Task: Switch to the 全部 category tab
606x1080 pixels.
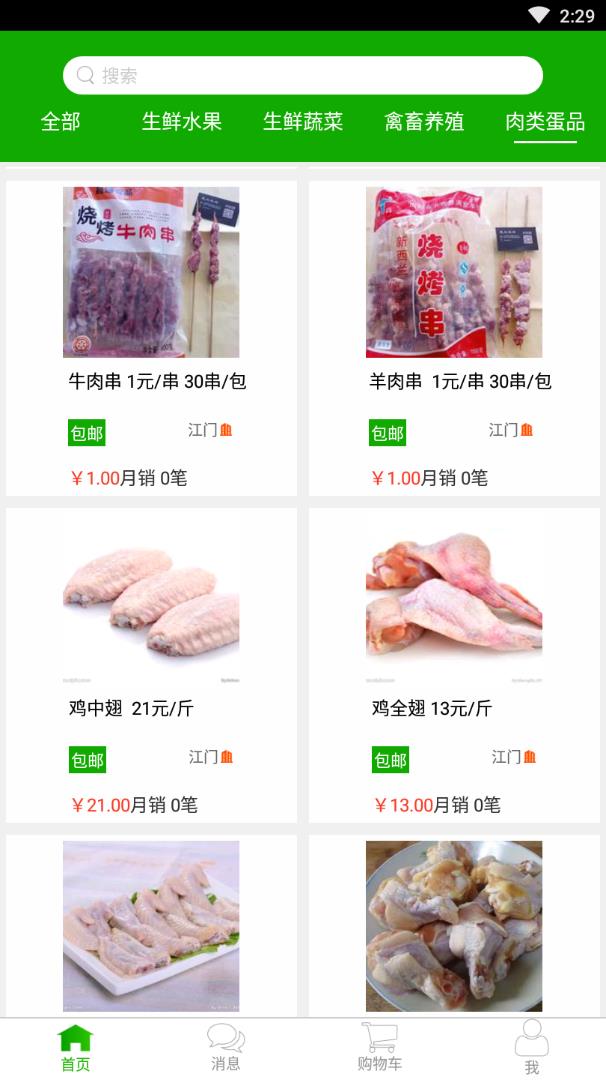Action: click(x=60, y=122)
